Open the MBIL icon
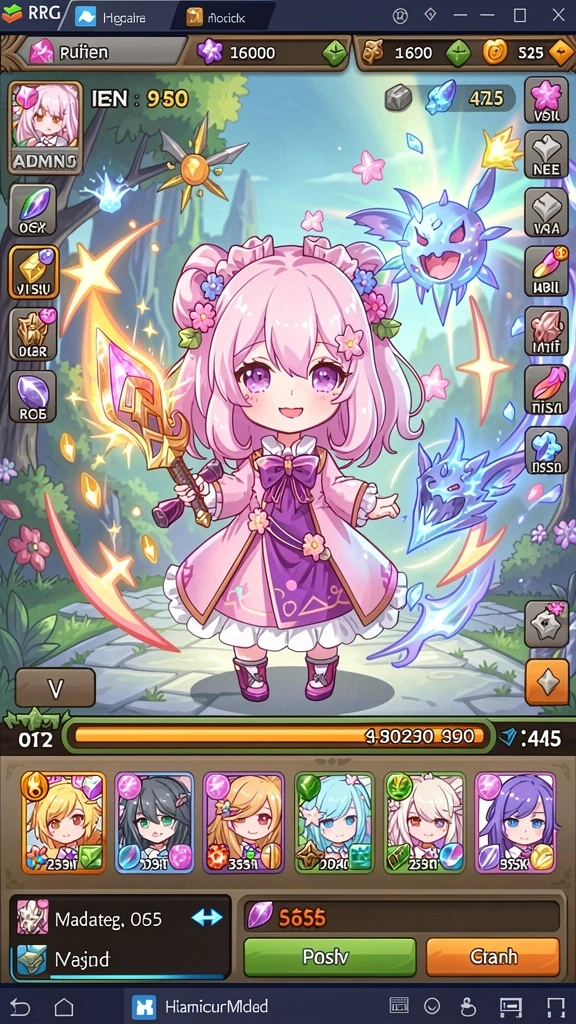The image size is (576, 1024). pos(546,271)
